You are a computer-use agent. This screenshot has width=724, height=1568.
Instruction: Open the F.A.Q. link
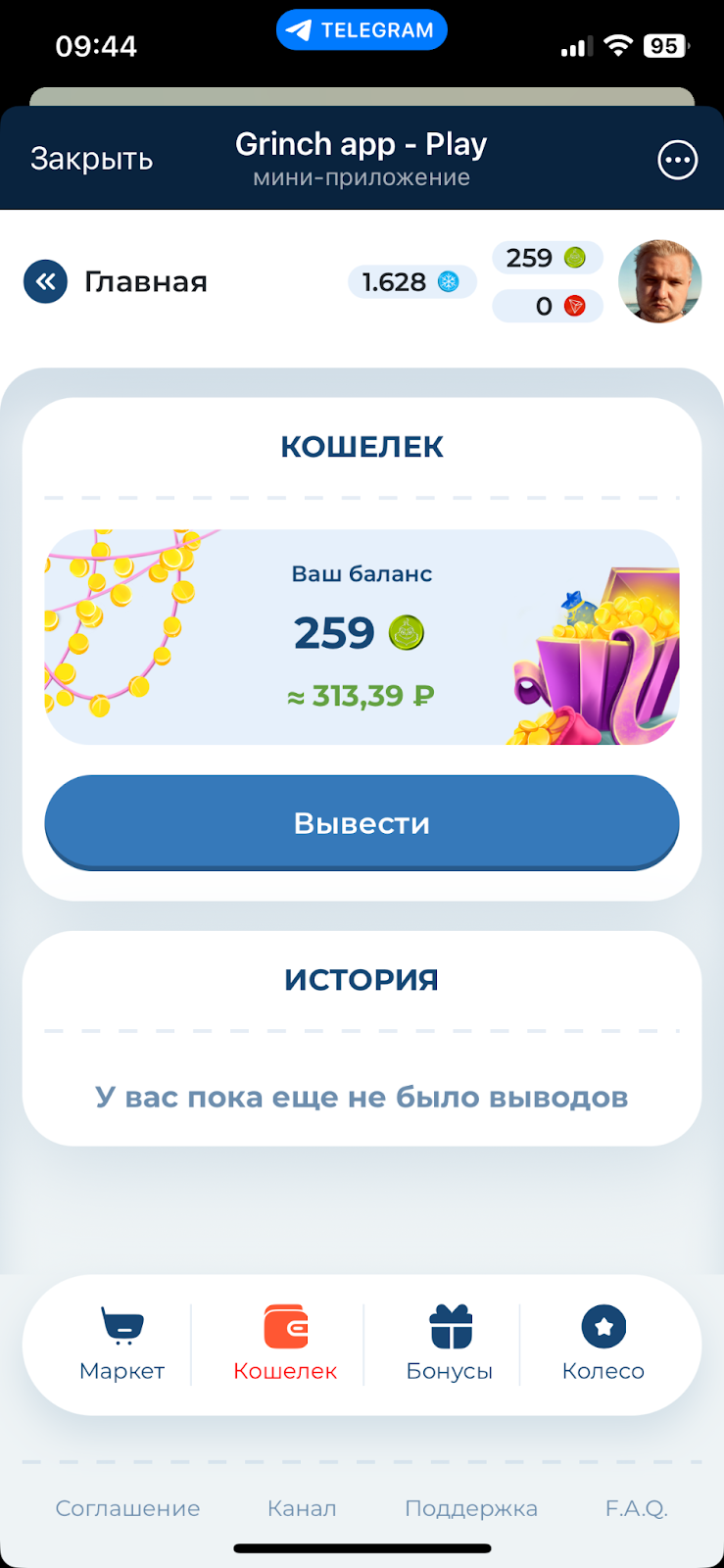636,1508
